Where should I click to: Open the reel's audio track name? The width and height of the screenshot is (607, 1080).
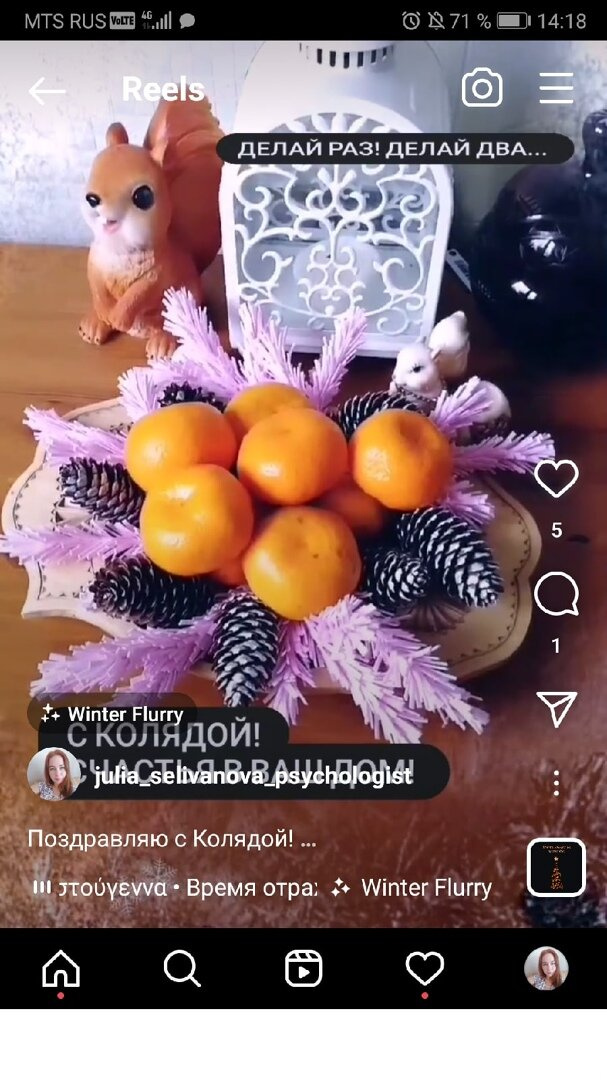point(175,887)
